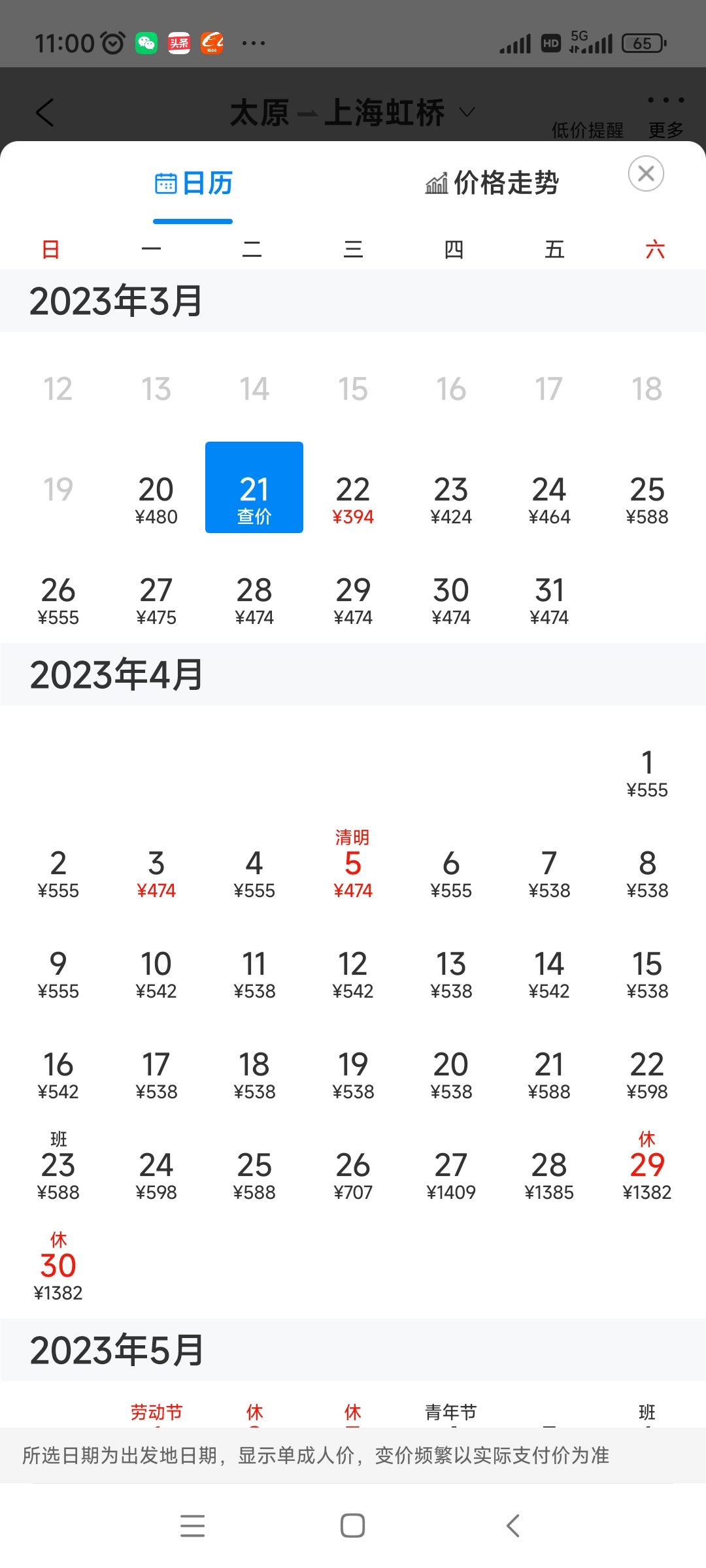Screen dimensions: 706x1568
Task: Select April 26 priced ¥707
Action: tap(353, 1176)
